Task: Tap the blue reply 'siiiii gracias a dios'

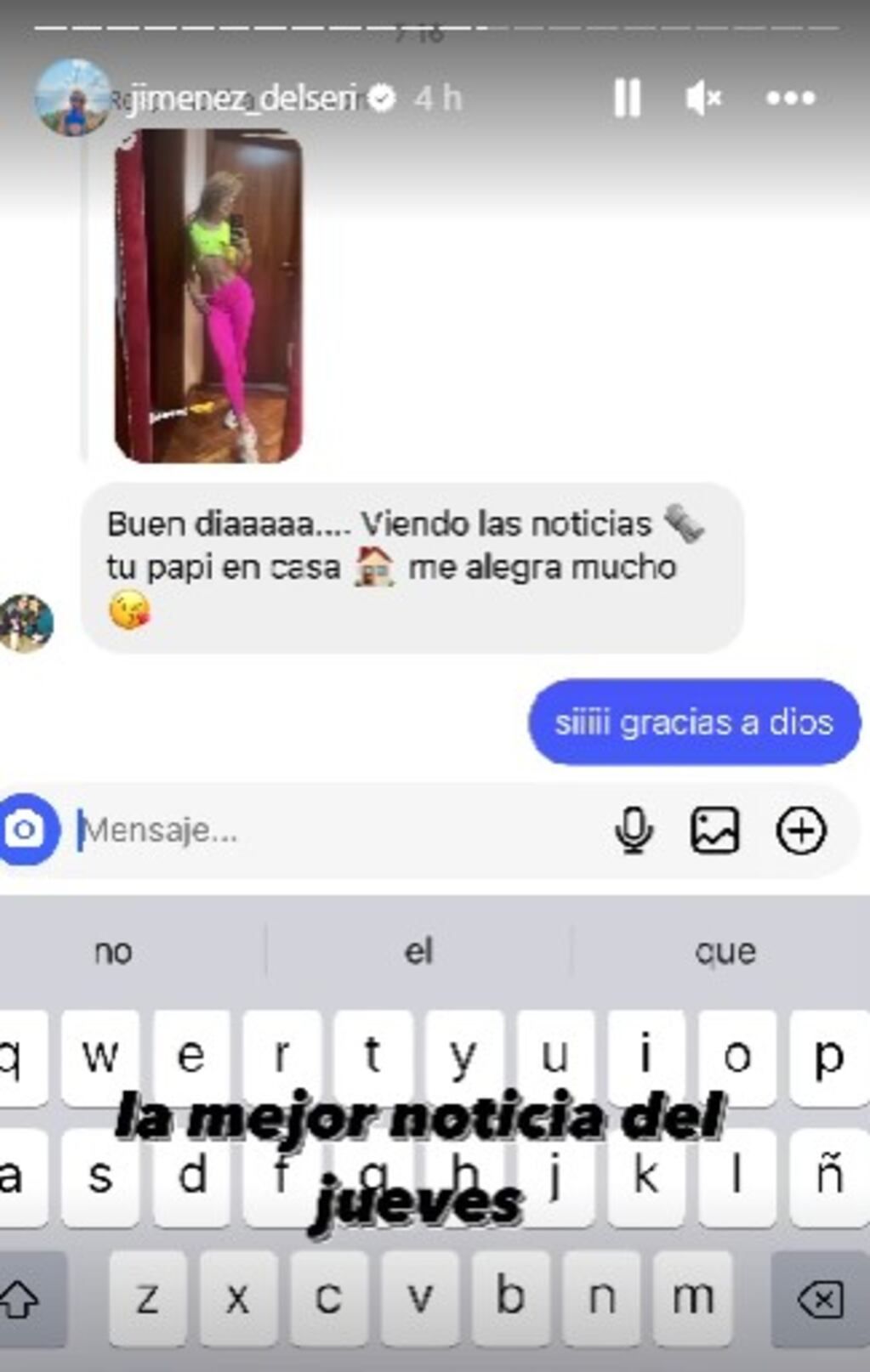Action: coord(693,723)
